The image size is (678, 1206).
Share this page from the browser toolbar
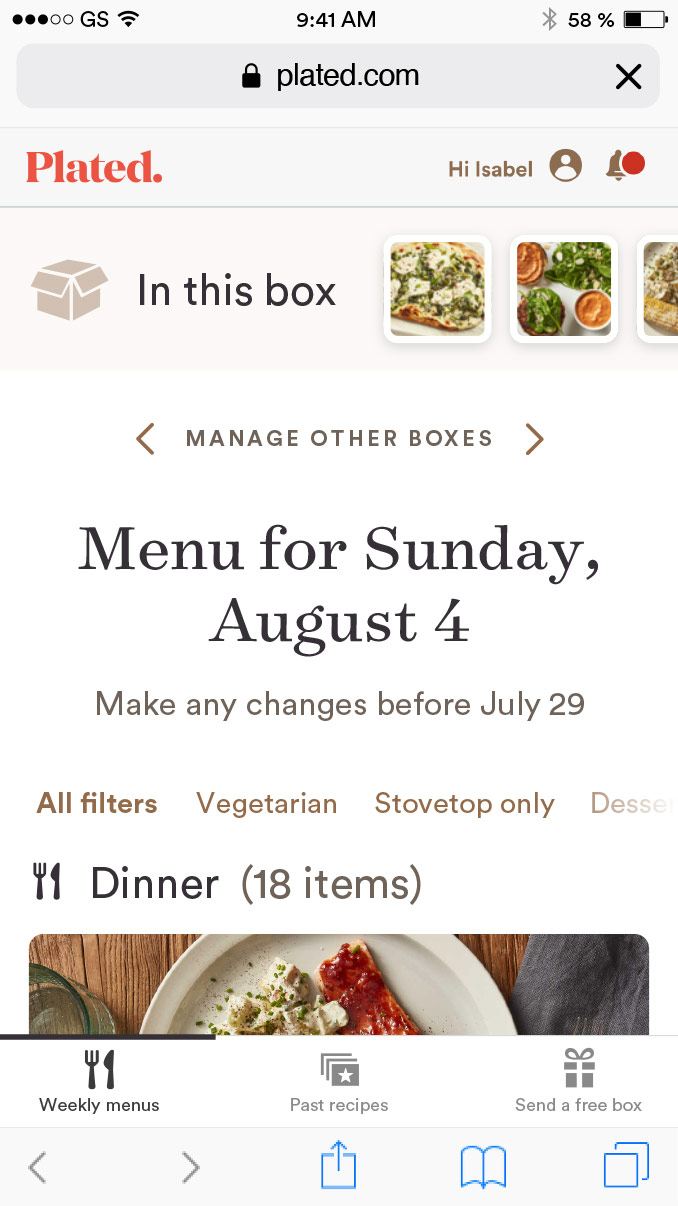coord(339,1167)
